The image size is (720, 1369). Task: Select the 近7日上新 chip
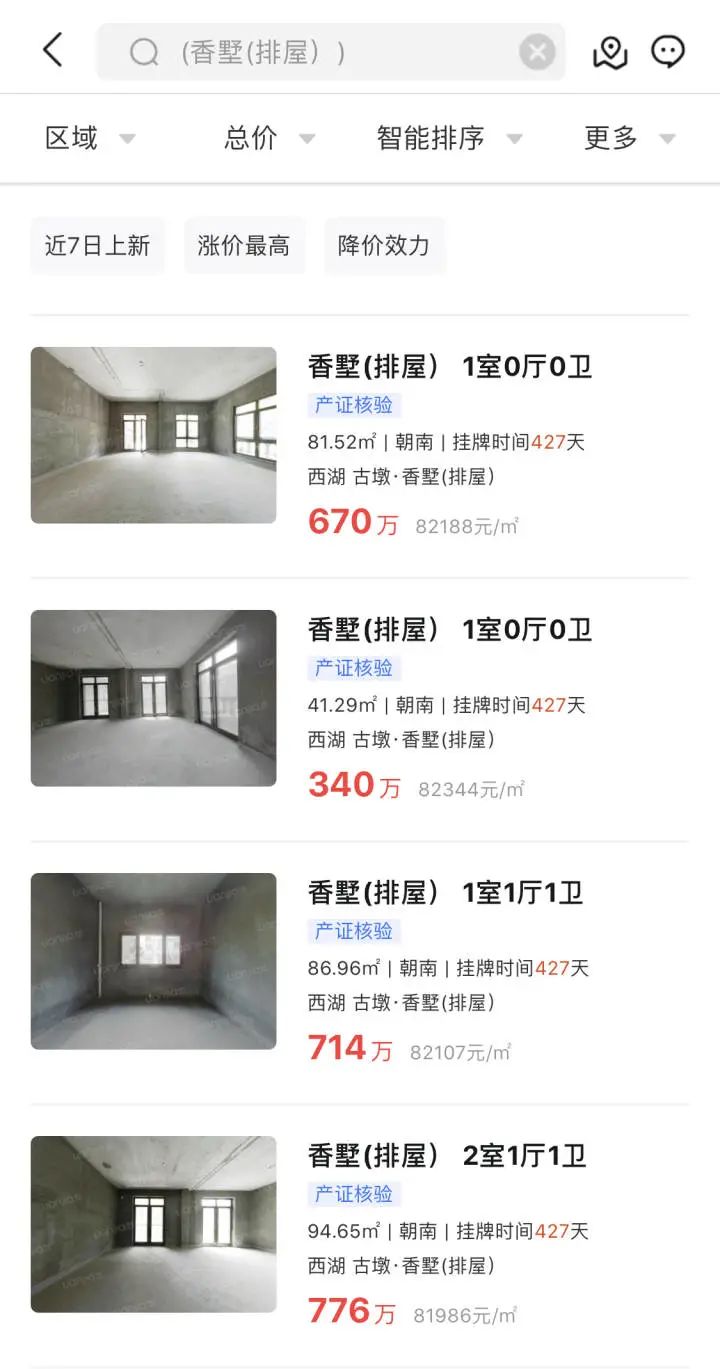click(97, 246)
